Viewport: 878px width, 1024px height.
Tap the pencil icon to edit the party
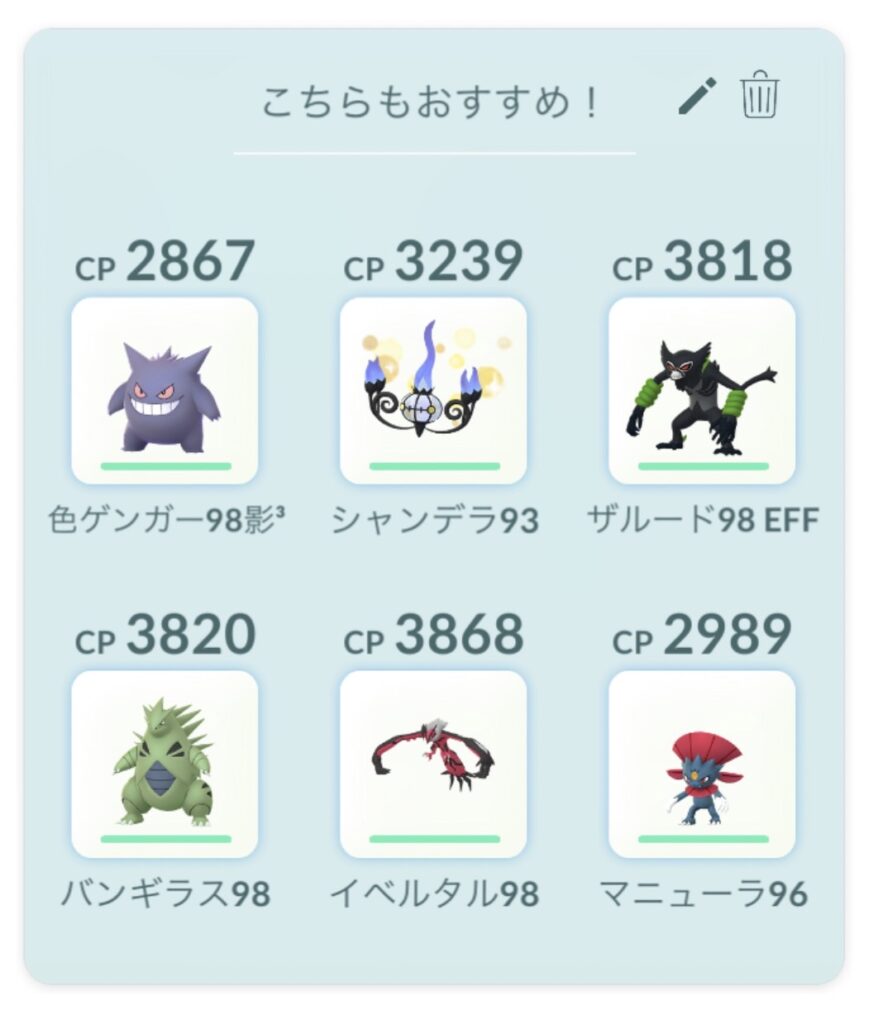(697, 97)
